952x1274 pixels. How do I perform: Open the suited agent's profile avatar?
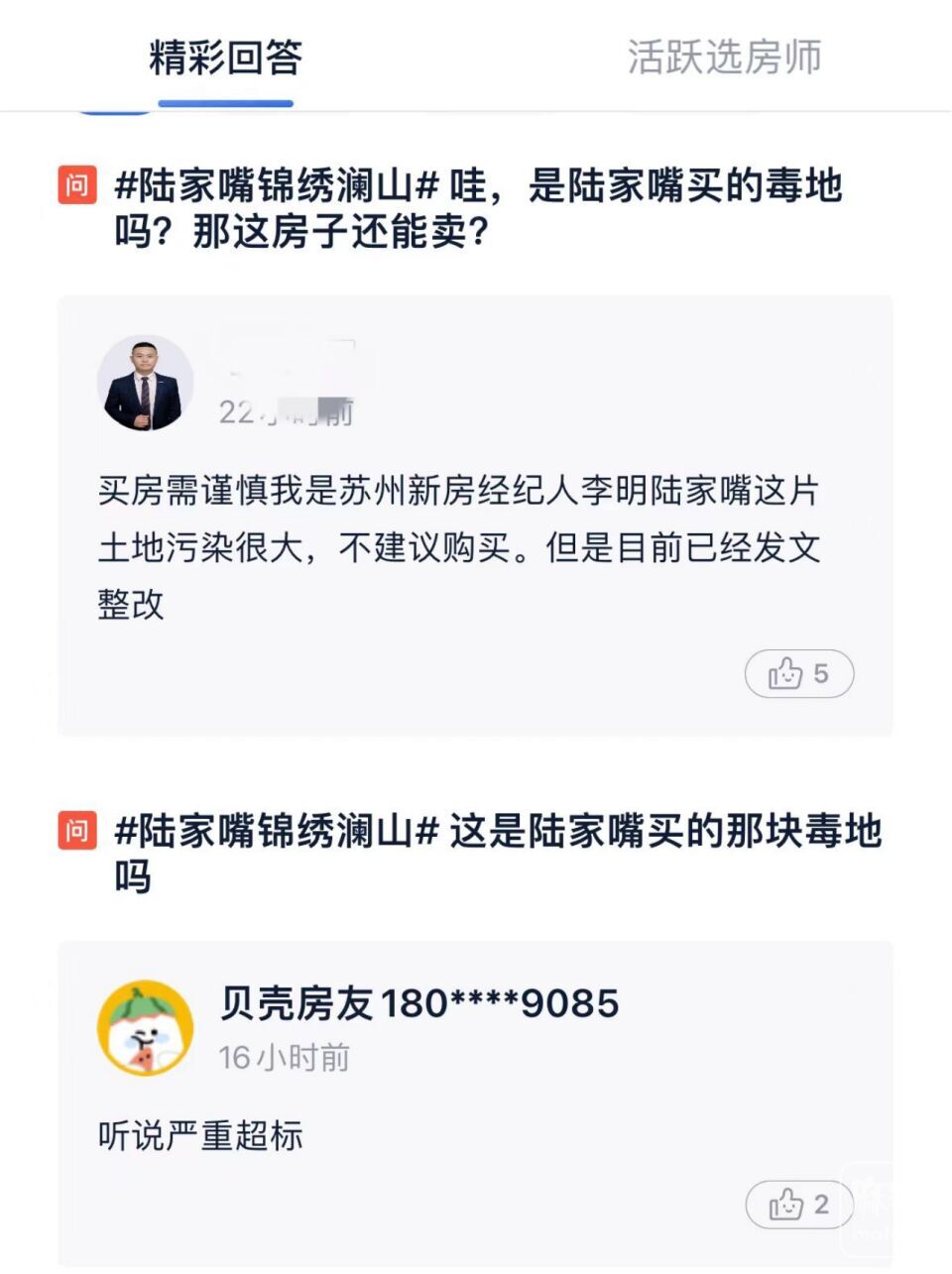[145, 384]
